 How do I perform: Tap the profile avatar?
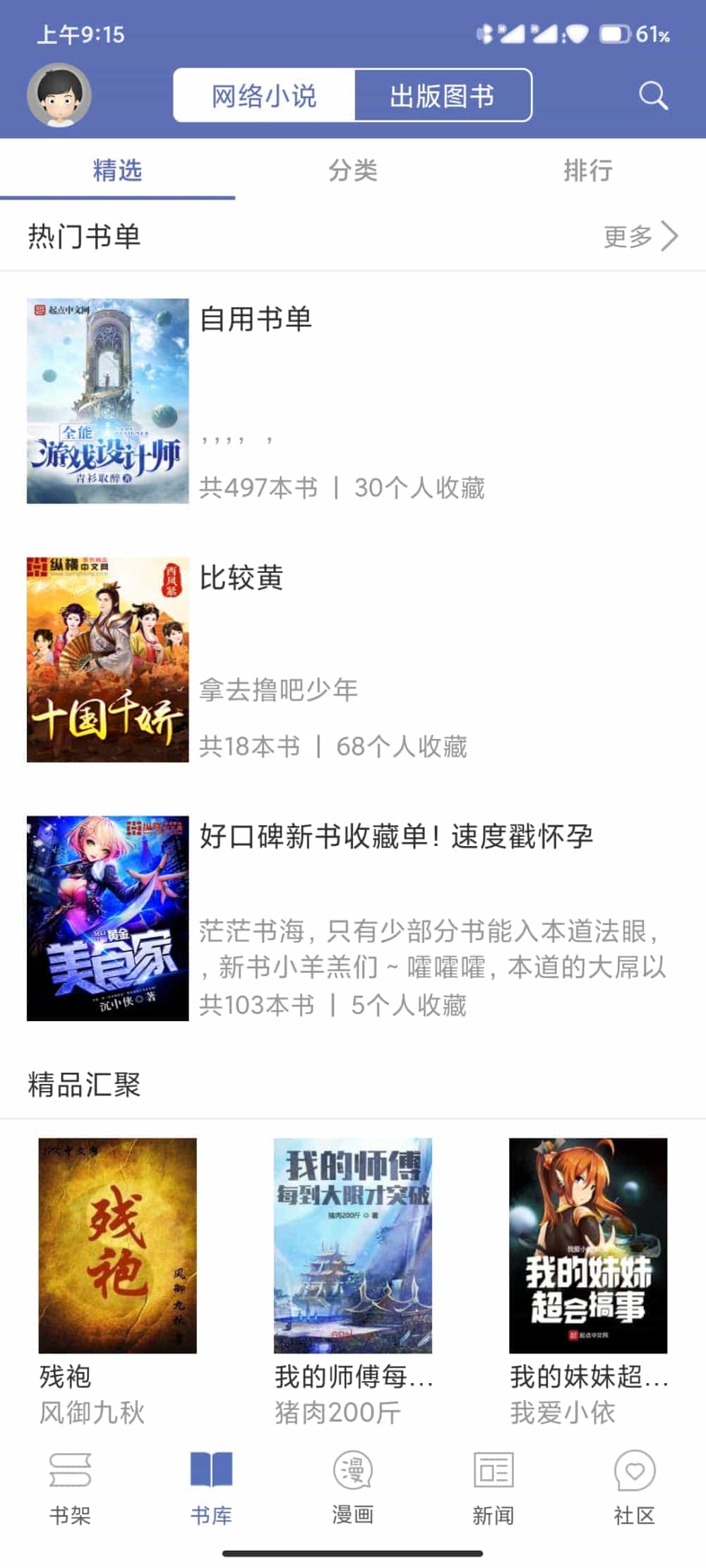tap(59, 95)
